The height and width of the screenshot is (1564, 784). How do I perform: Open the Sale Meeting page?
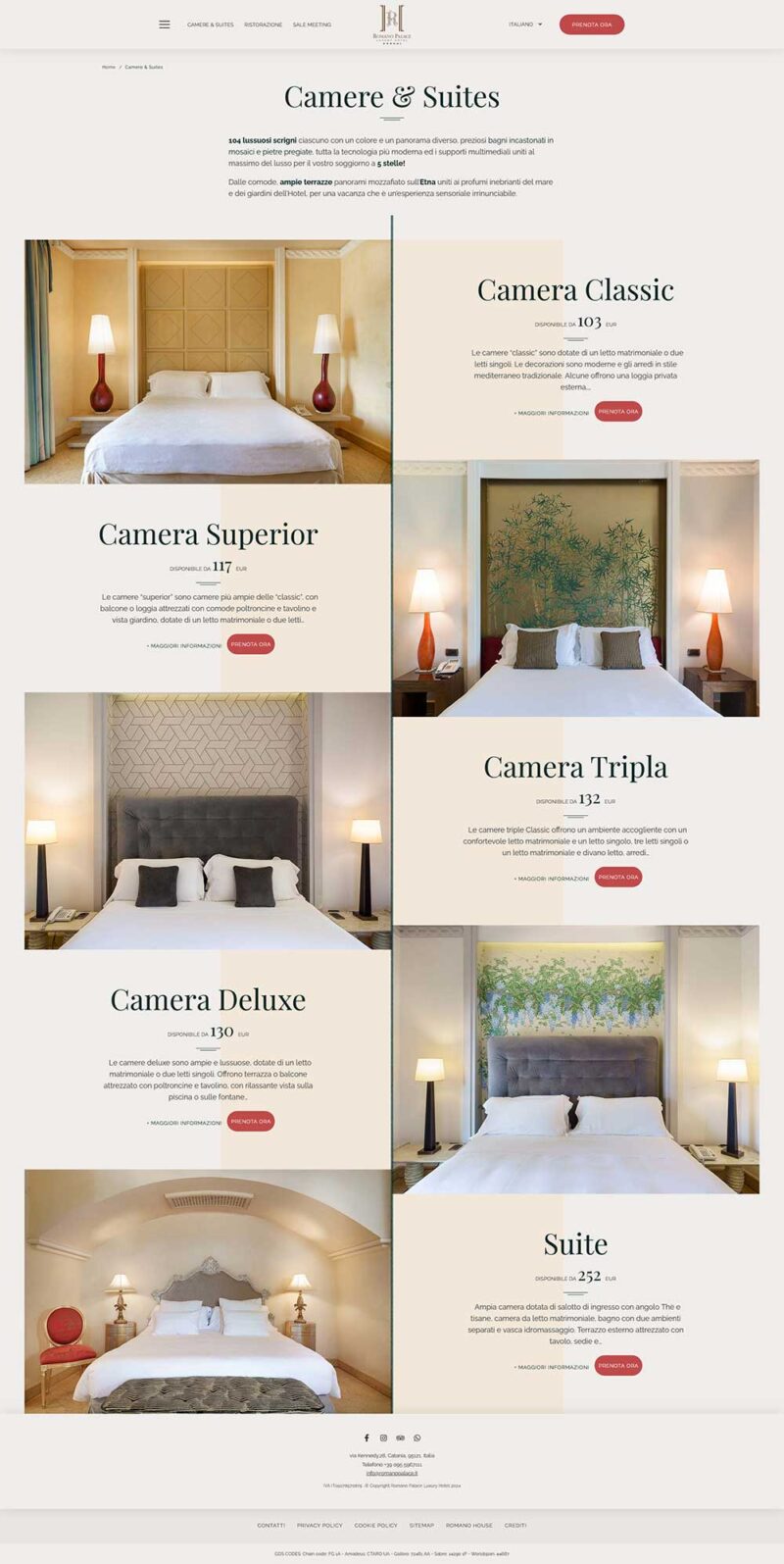click(312, 25)
